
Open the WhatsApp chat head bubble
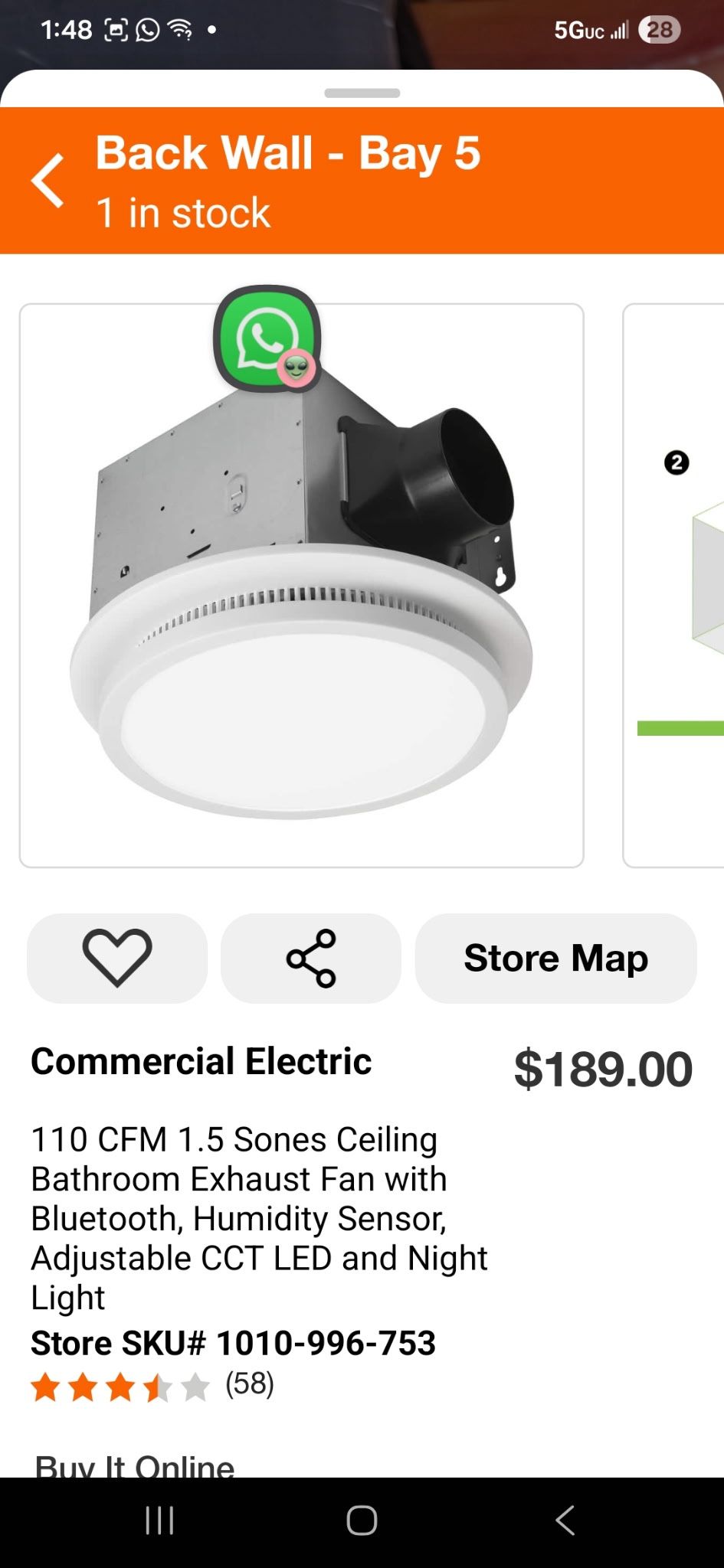(267, 338)
